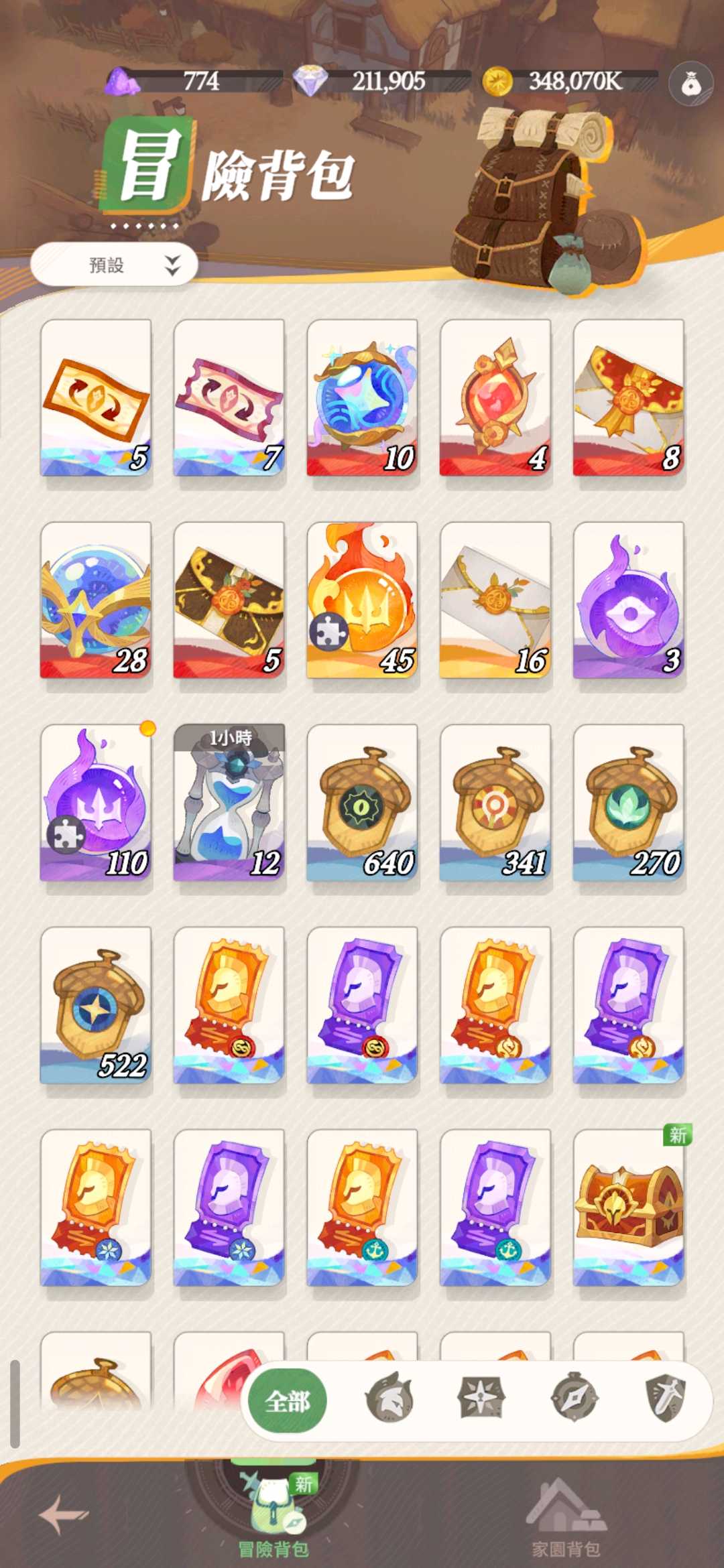Select the white envelope with quantity 16

pos(495,600)
